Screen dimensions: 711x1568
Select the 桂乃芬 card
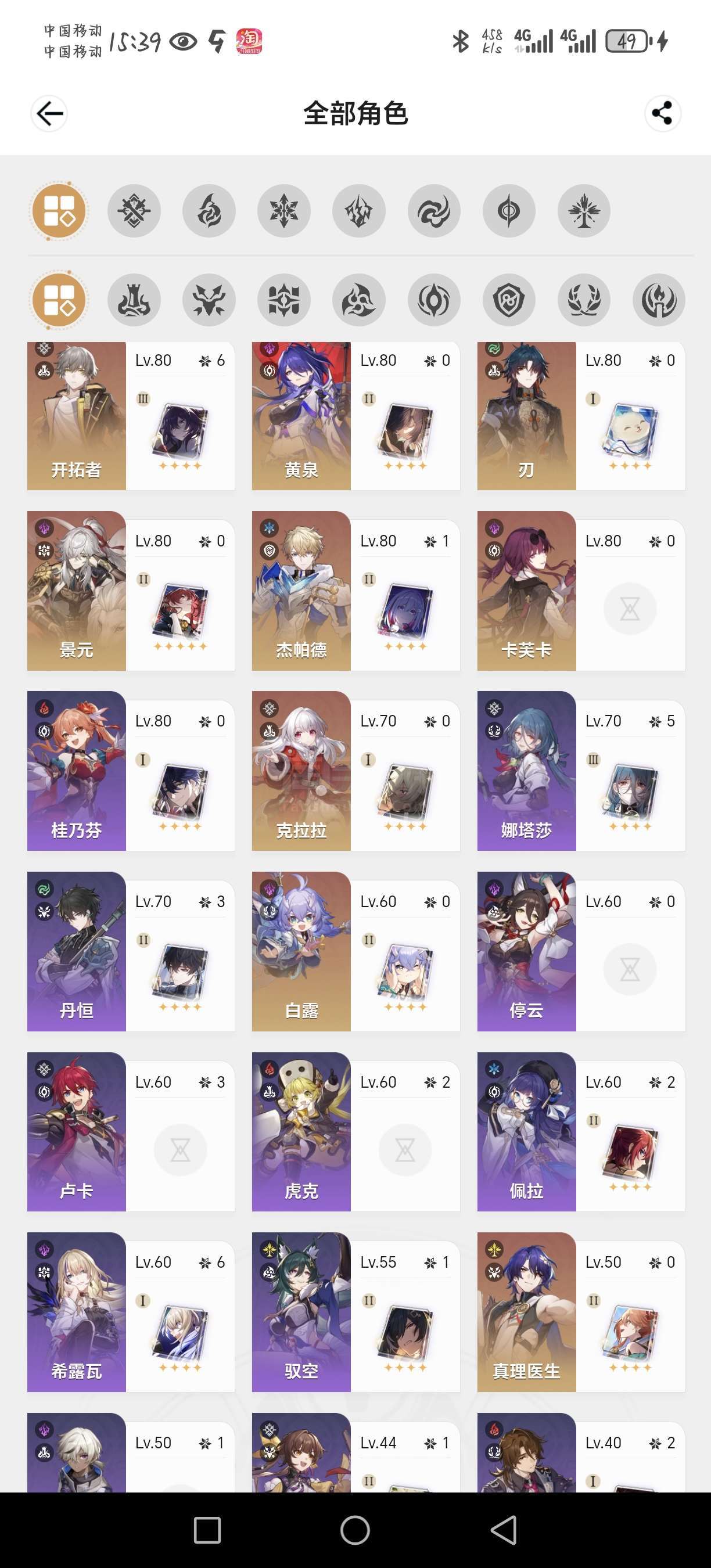131,771
